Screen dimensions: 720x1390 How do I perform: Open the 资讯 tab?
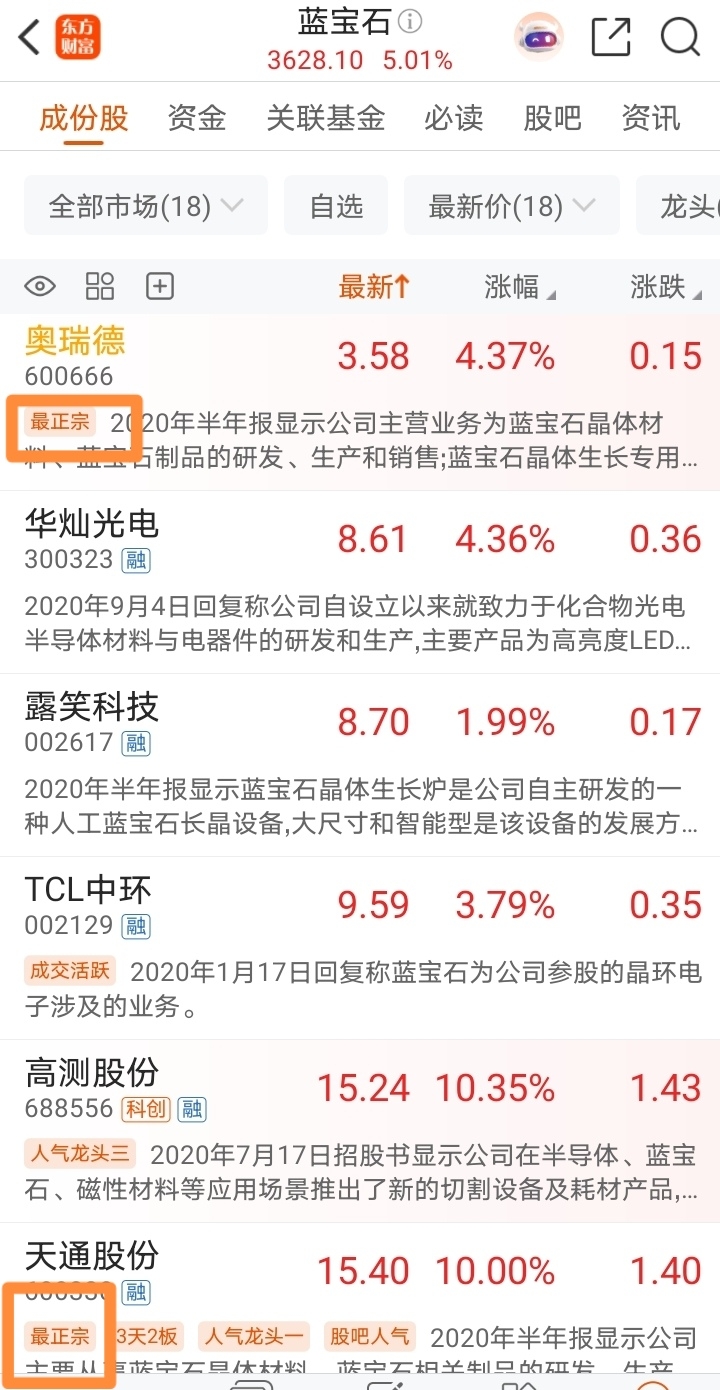651,119
